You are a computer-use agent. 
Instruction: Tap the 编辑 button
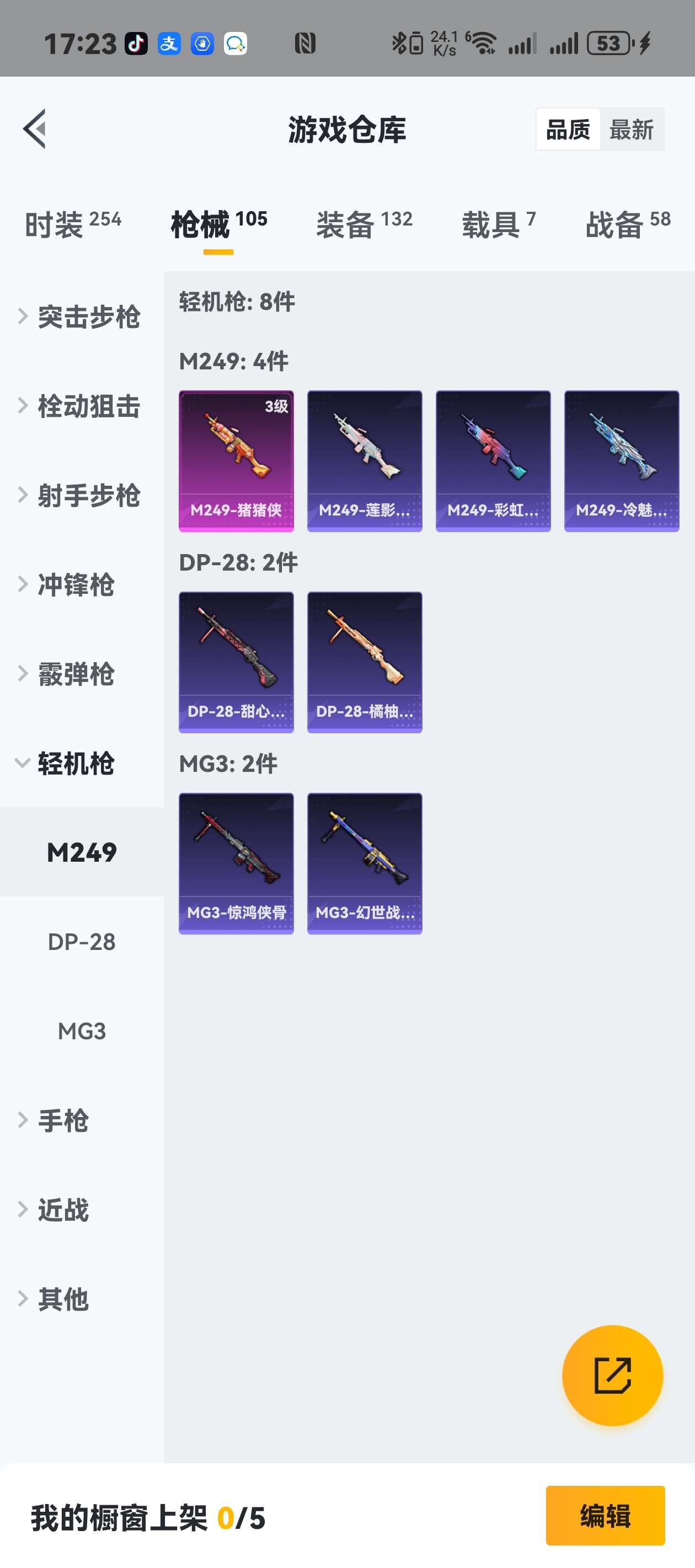[x=604, y=1515]
